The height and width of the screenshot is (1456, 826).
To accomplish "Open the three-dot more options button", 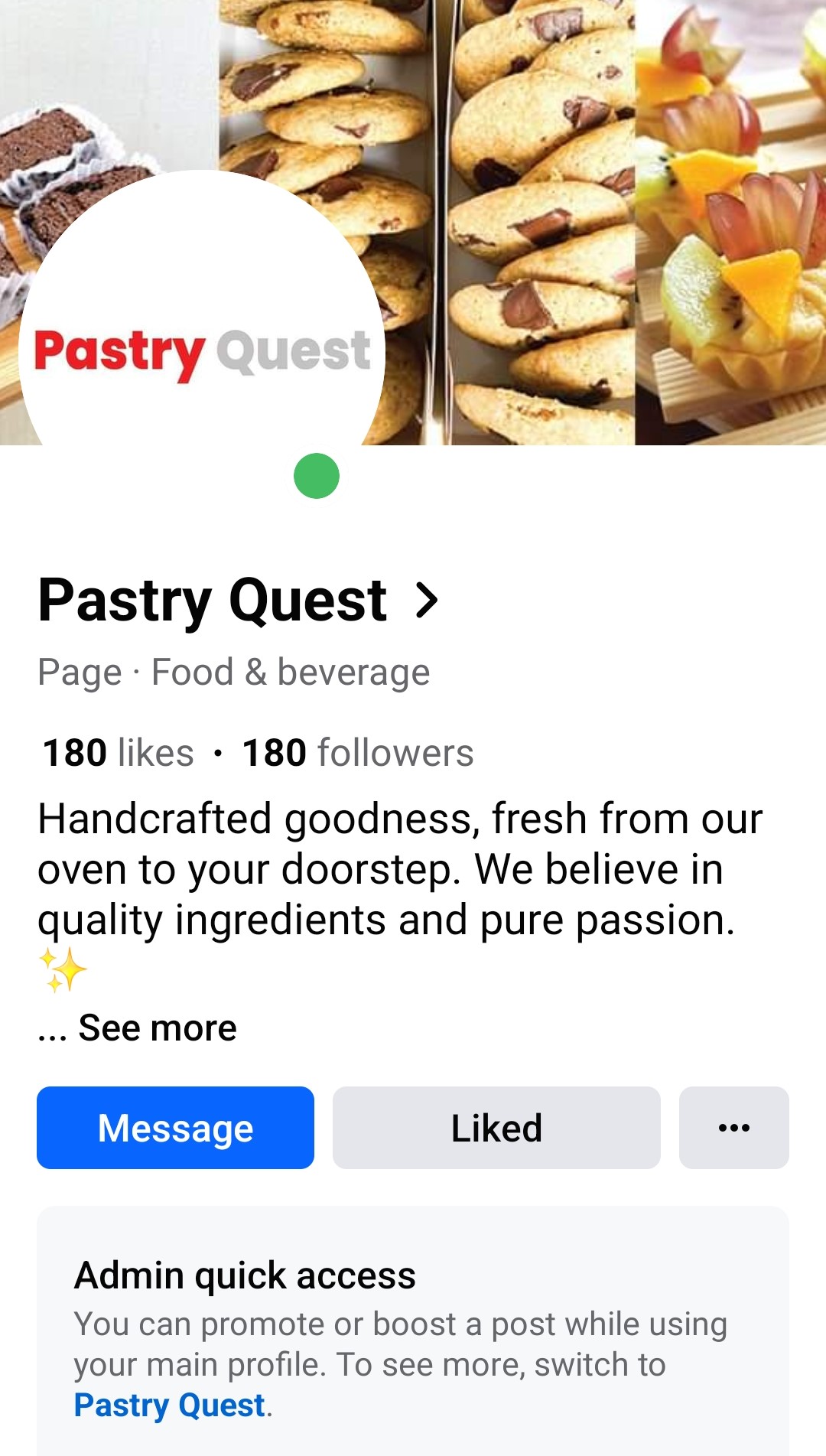I will (x=733, y=1128).
